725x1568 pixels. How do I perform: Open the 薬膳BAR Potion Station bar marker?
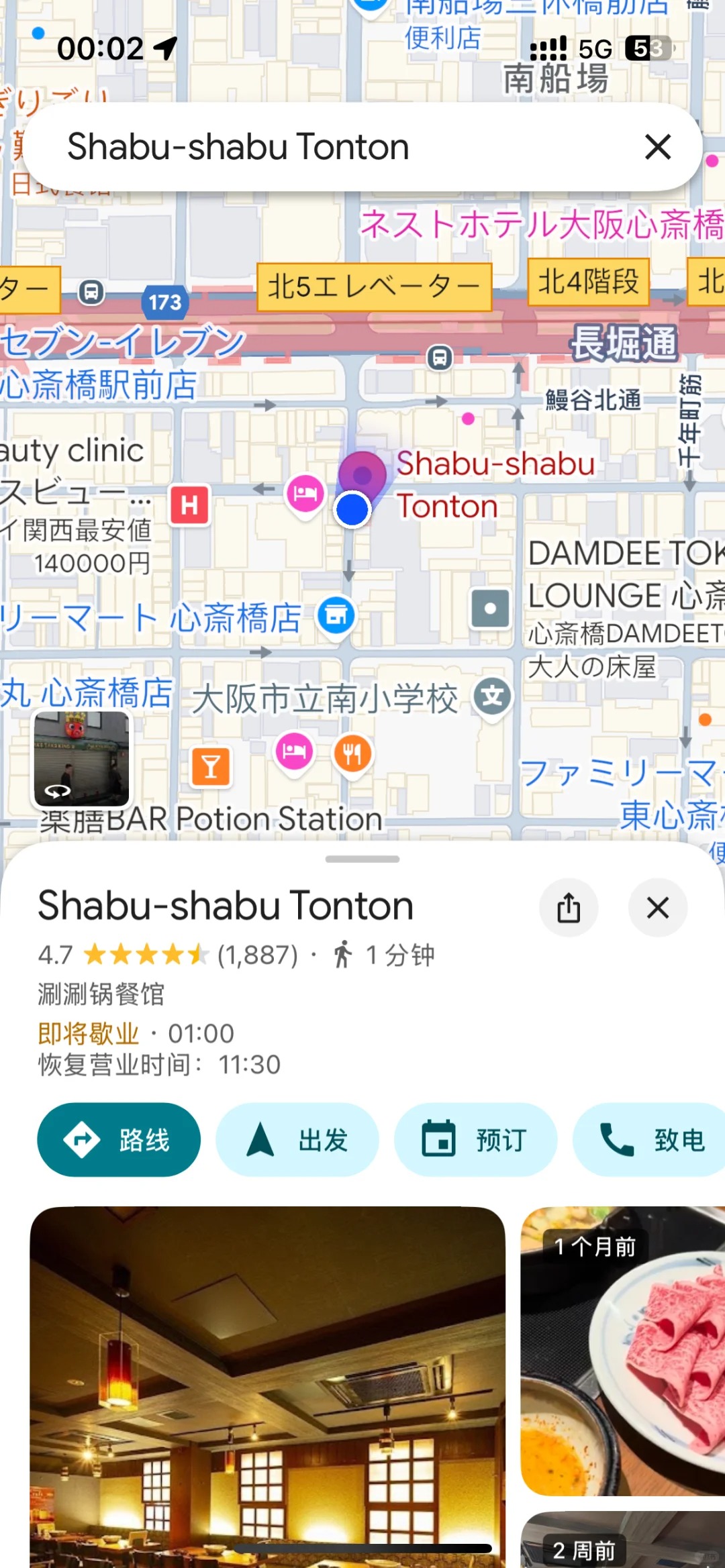[x=211, y=766]
